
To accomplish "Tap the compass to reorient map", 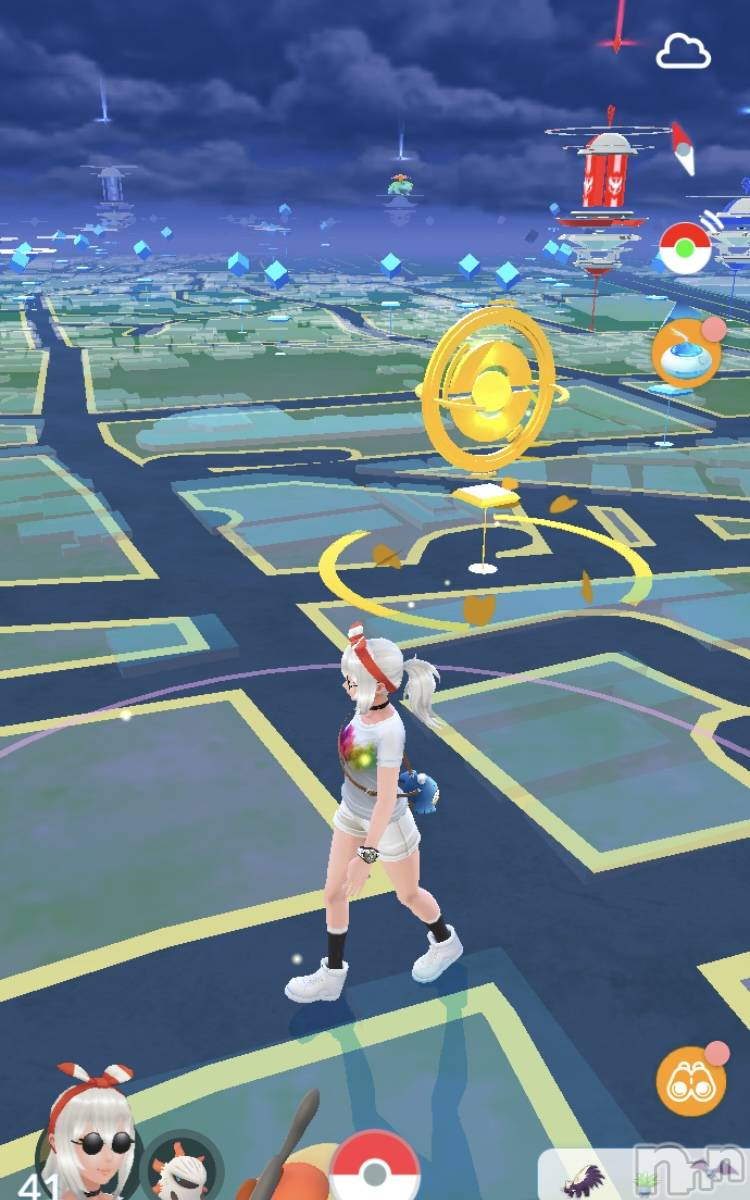I will tap(683, 148).
